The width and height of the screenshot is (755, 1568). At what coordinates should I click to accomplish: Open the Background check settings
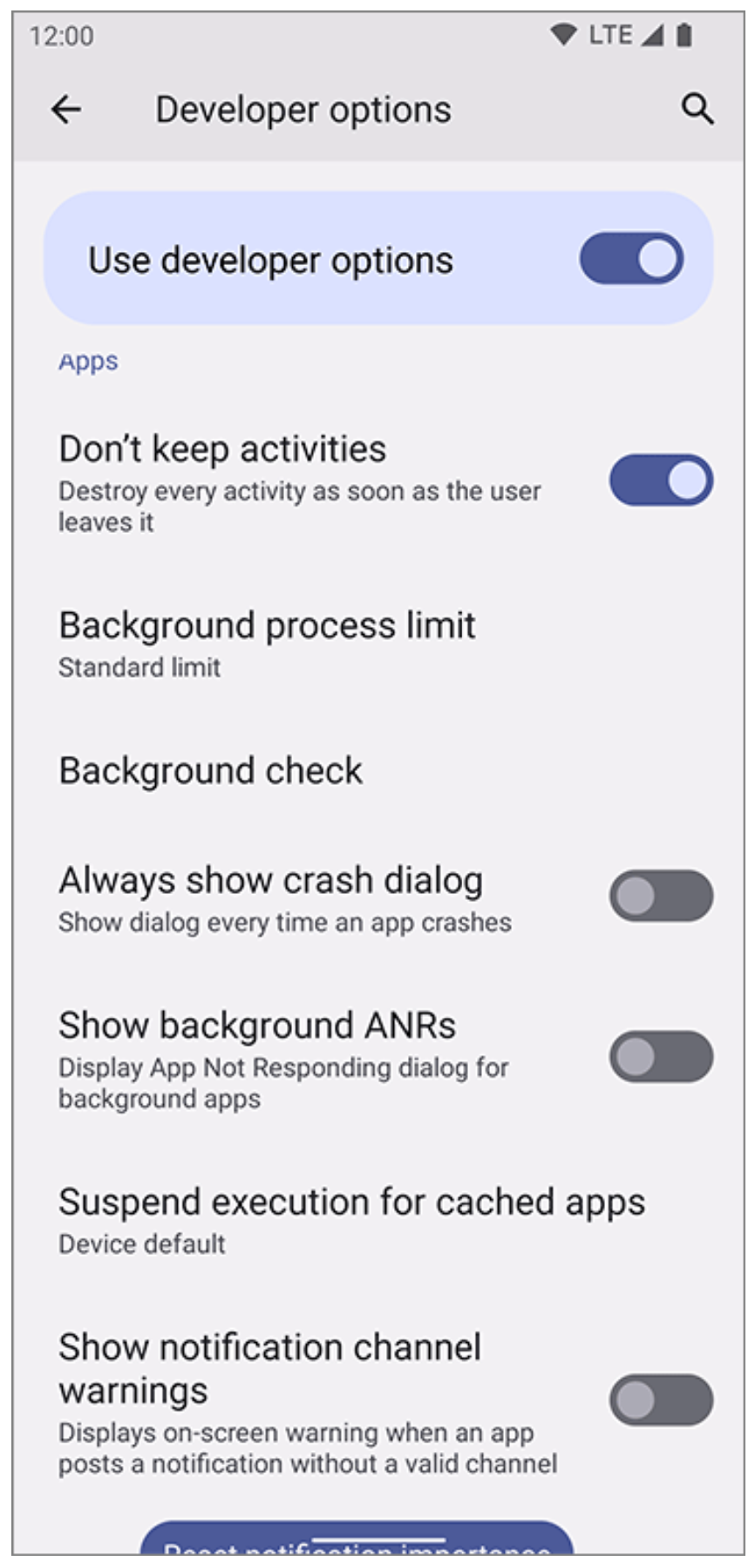click(214, 769)
